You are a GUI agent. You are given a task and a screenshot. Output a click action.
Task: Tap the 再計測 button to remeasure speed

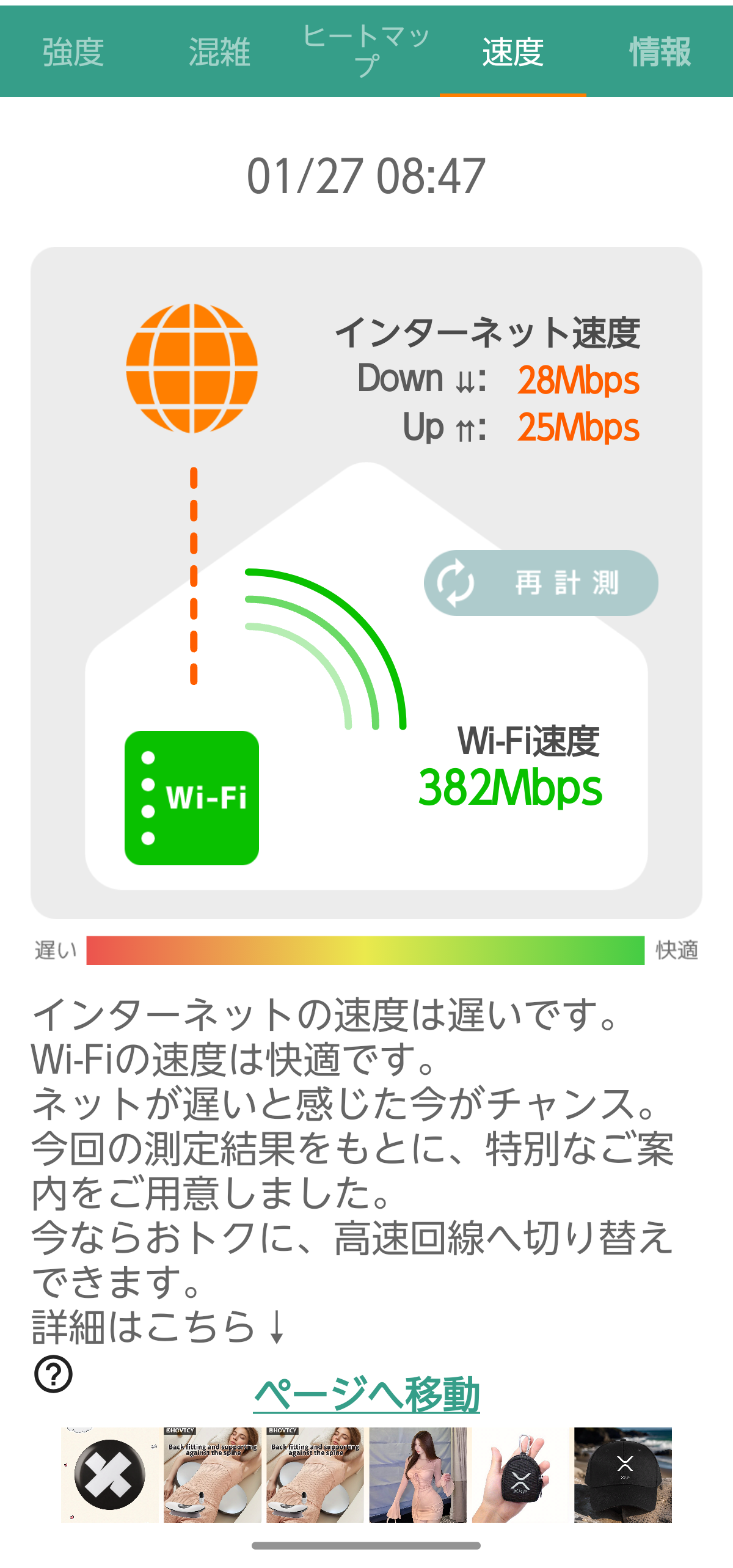point(541,583)
